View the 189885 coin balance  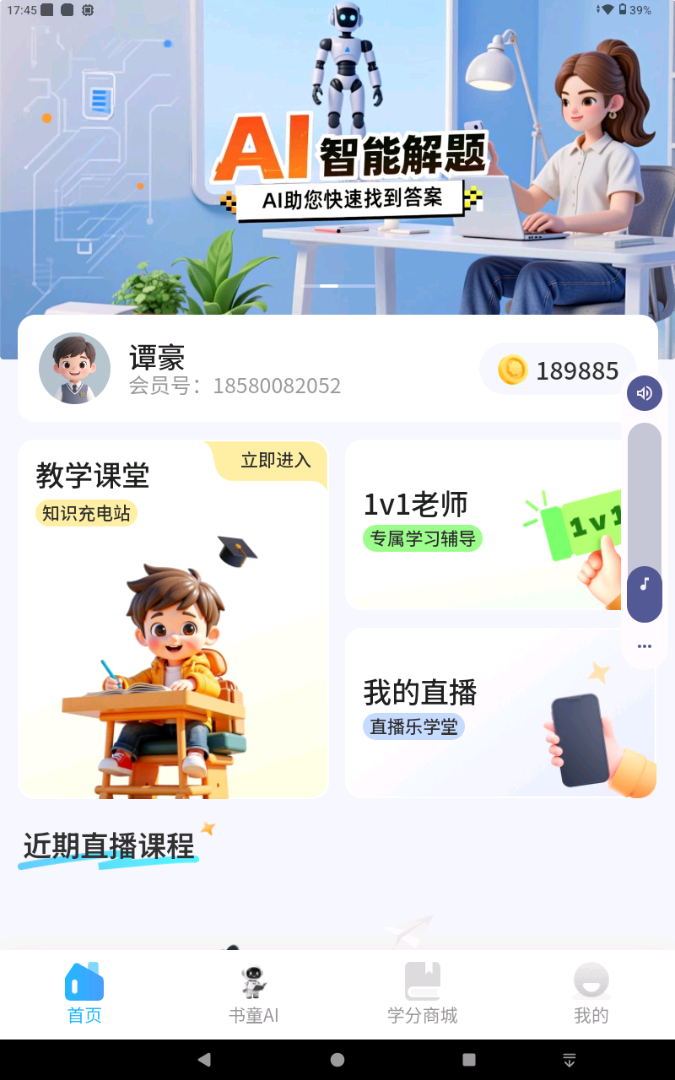pyautogui.click(x=558, y=371)
